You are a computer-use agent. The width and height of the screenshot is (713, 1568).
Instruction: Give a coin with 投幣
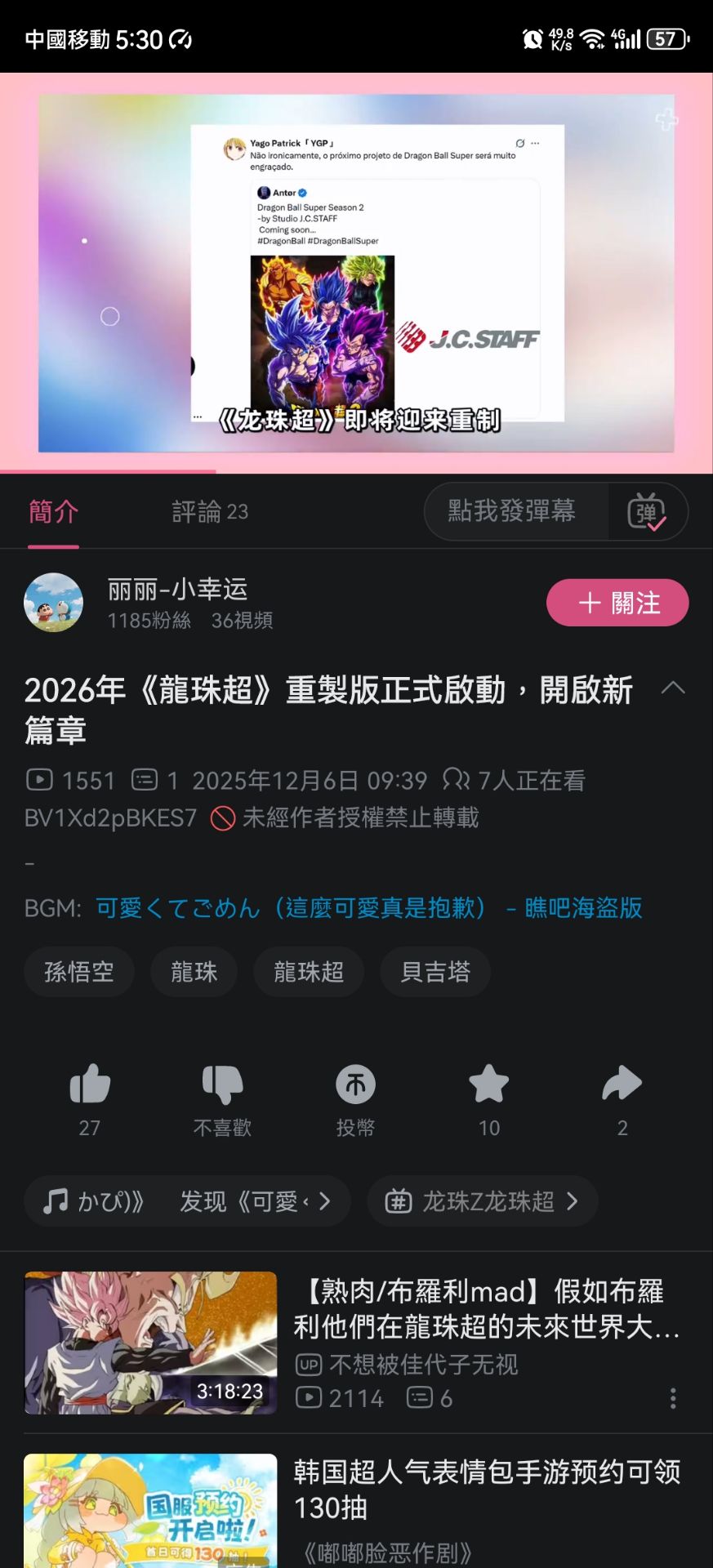355,1086
